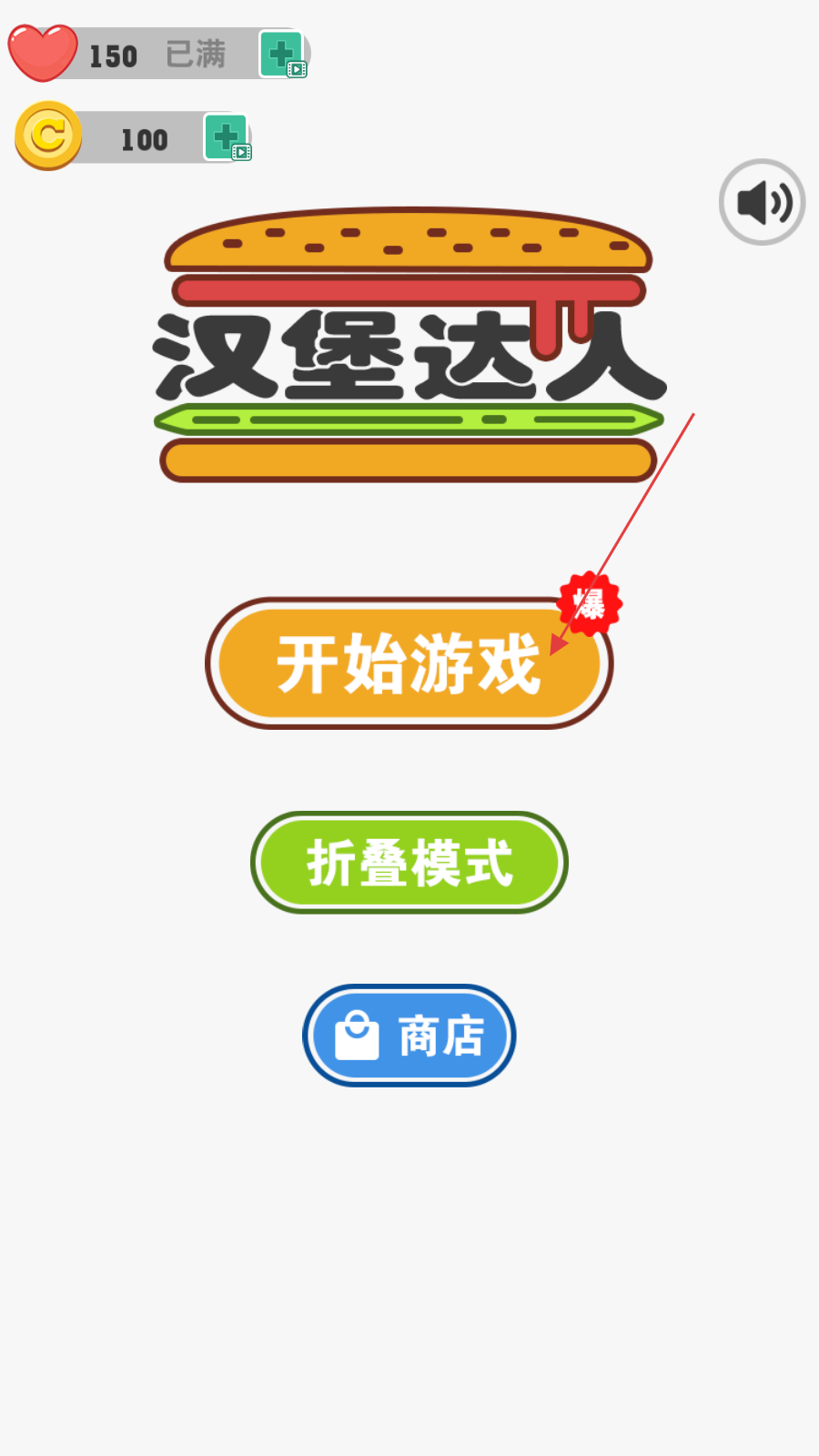This screenshot has width=819, height=1456.
Task: Open the 商店 shop
Action: pos(409,1036)
